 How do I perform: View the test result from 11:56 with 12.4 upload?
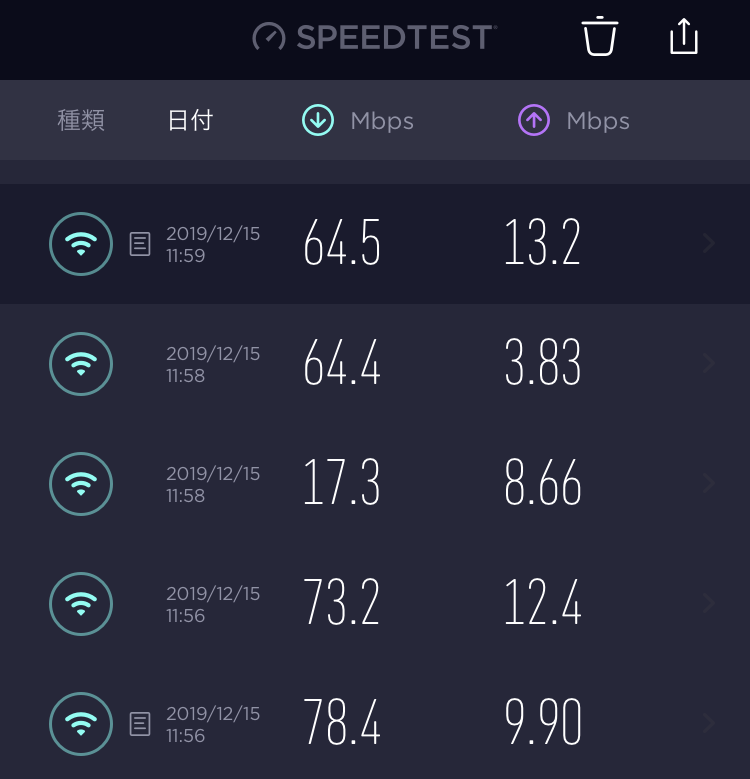[375, 604]
